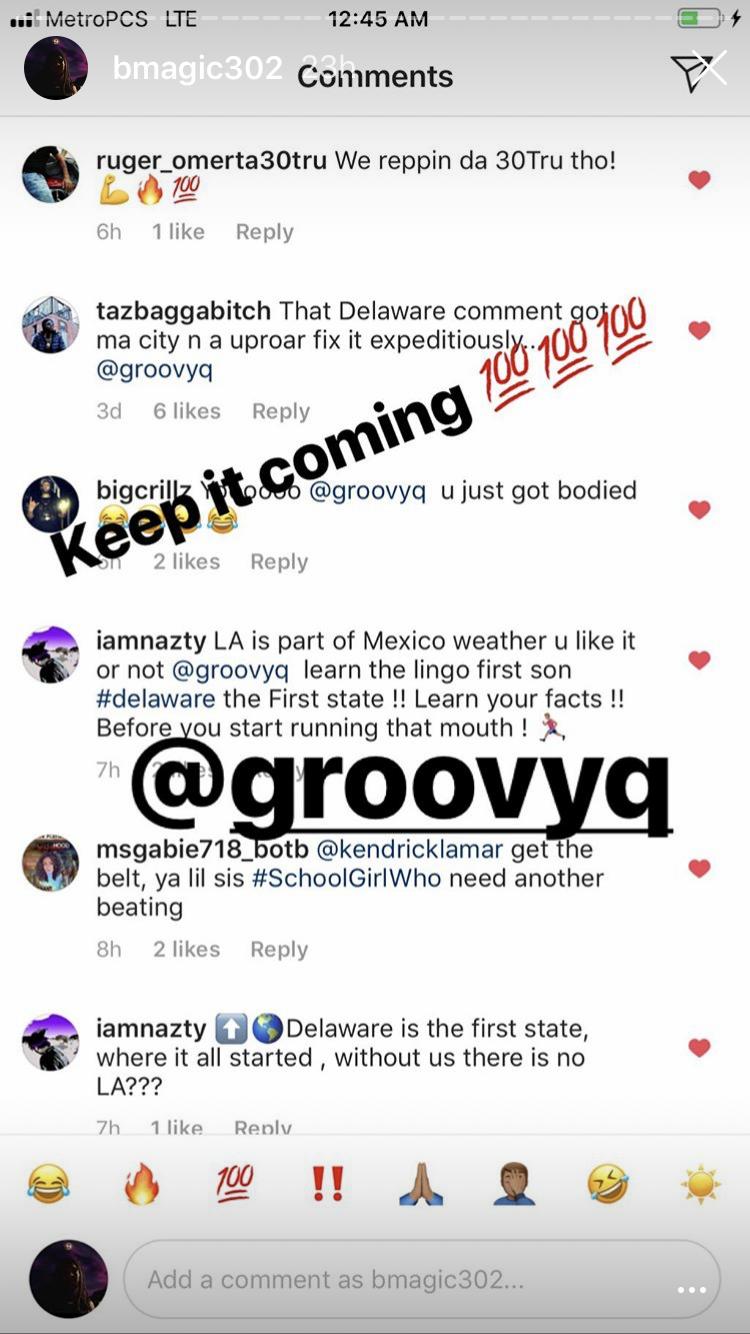The height and width of the screenshot is (1334, 750).
Task: Open bmagic302's profile from story header
Action: point(197,68)
